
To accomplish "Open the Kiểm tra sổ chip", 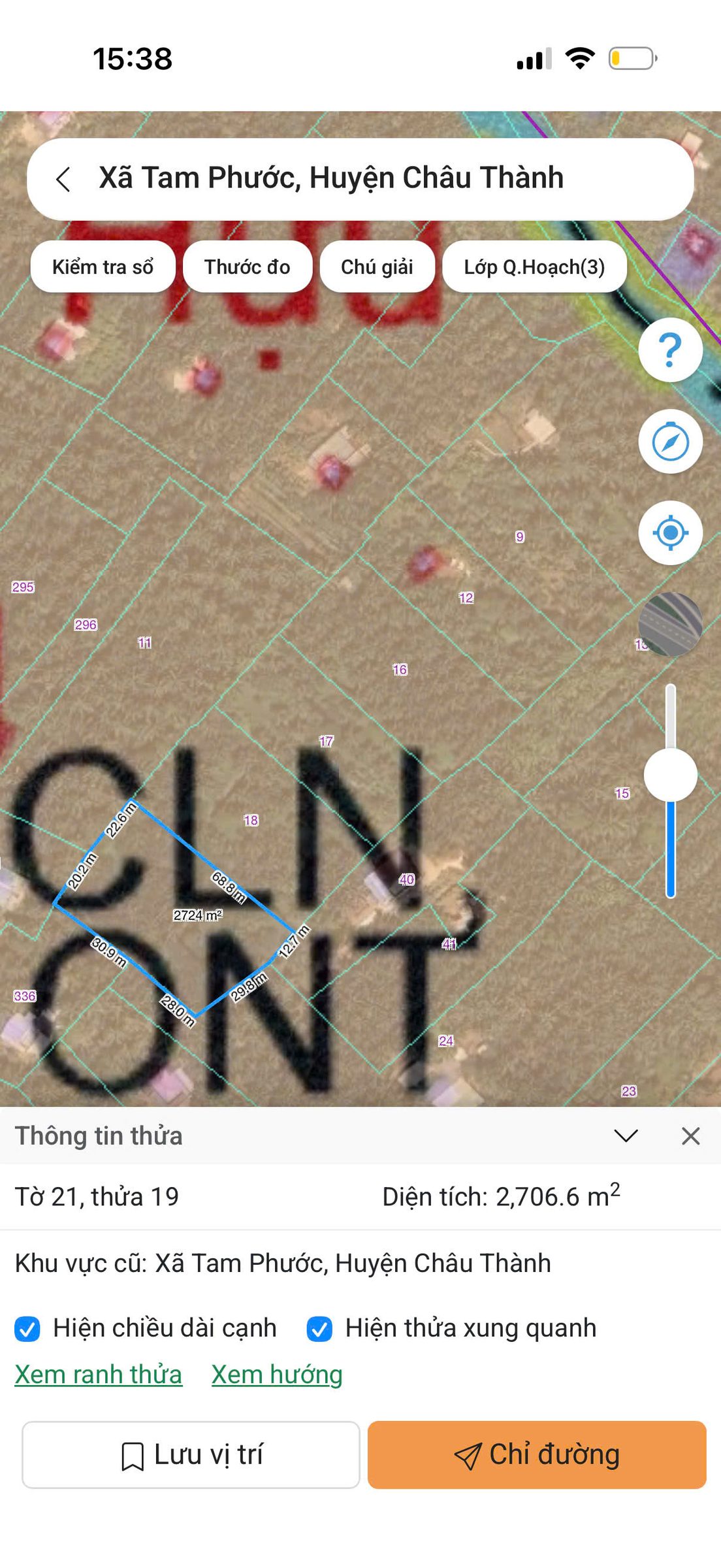I will (x=103, y=267).
